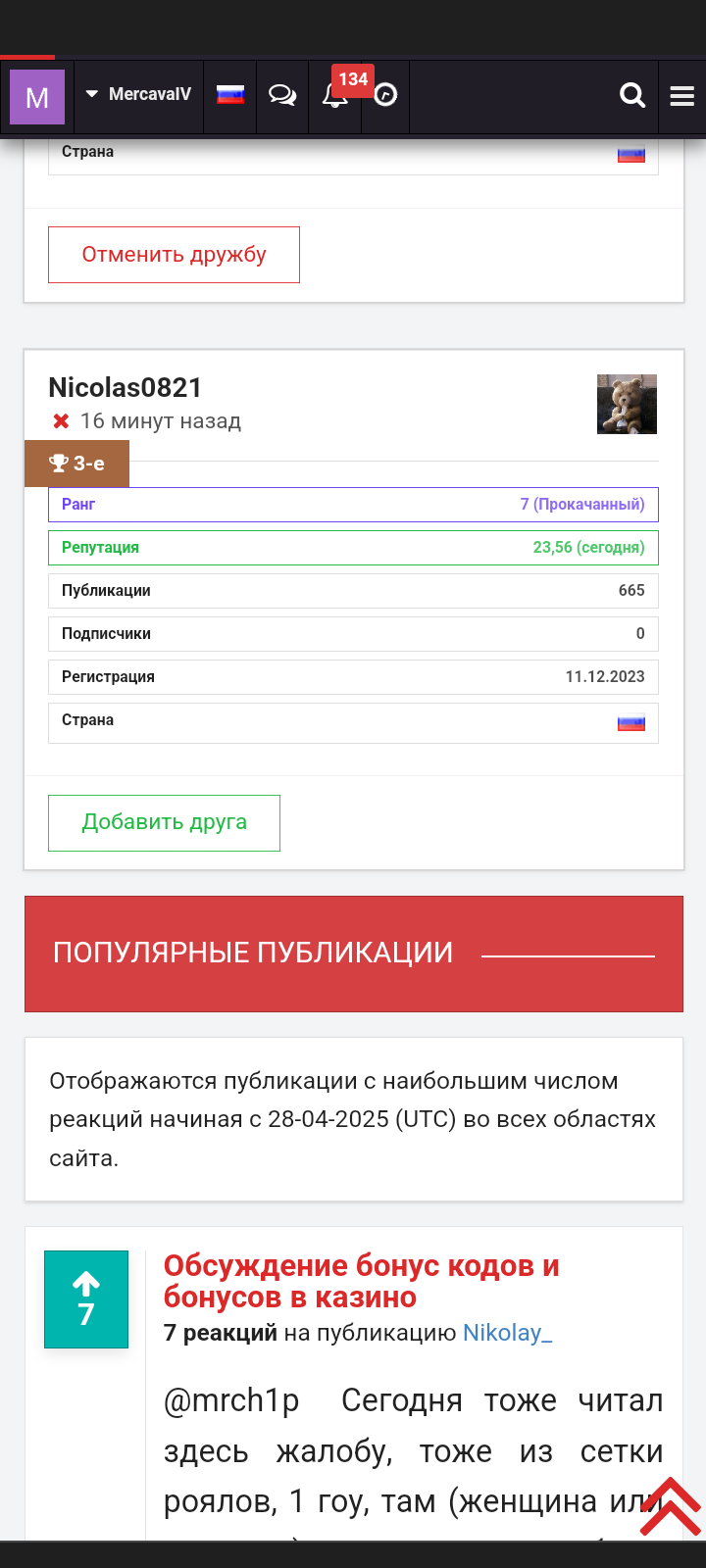Open the messages chat bubbles icon
The width and height of the screenshot is (706, 1568).
(x=282, y=95)
